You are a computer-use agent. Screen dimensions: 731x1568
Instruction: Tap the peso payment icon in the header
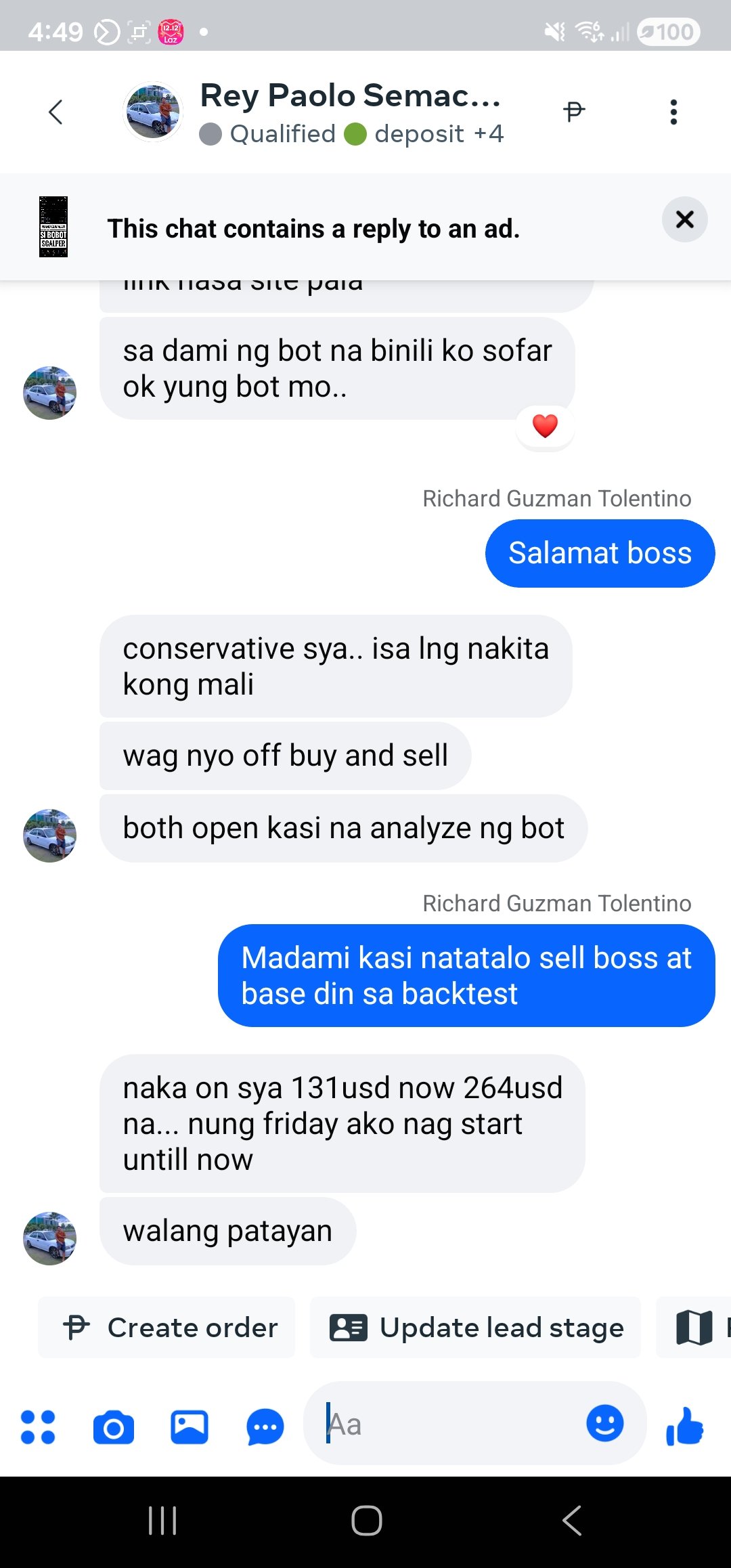pyautogui.click(x=573, y=111)
